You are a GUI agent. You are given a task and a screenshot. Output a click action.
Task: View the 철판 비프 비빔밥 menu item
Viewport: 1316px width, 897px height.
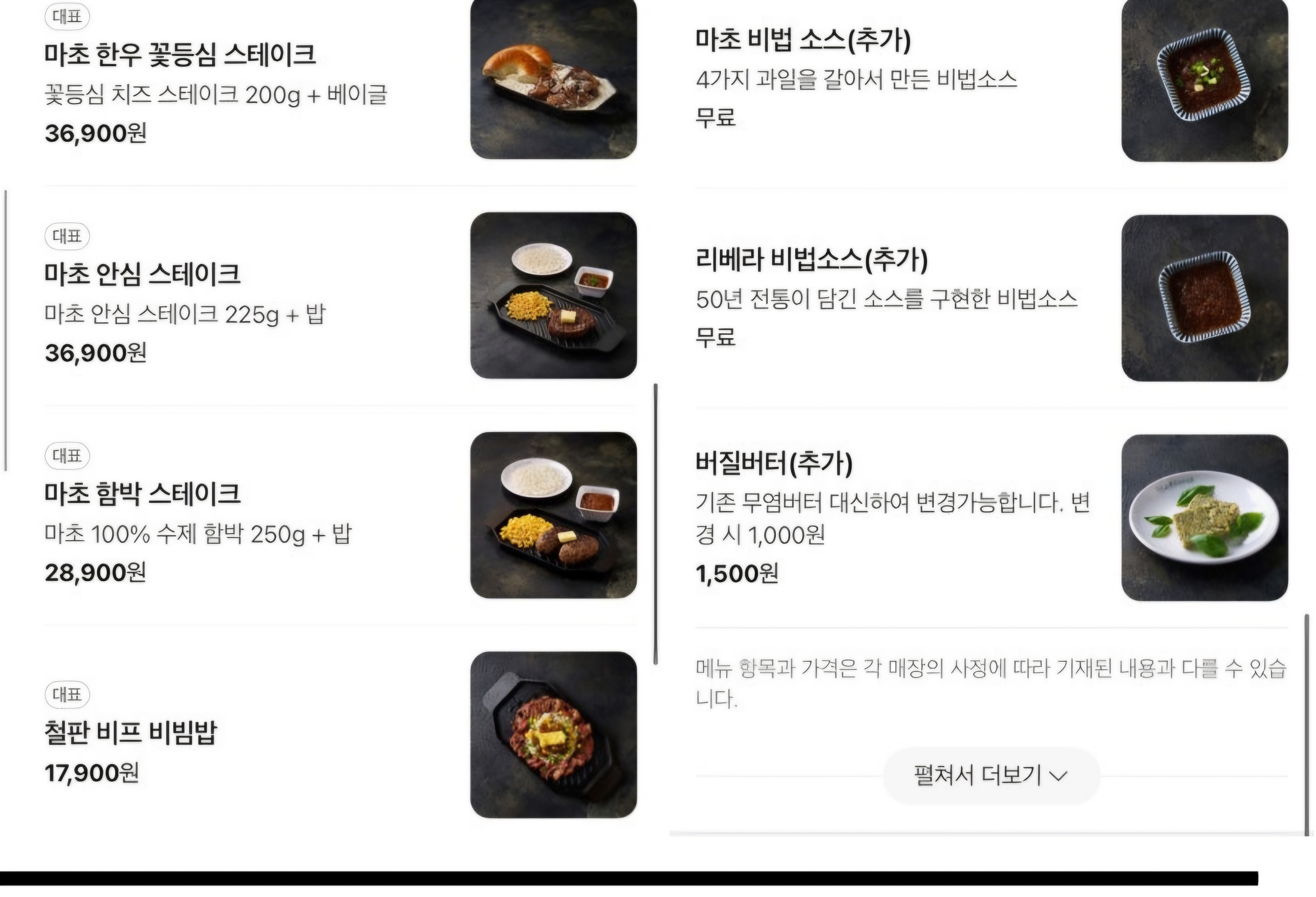pyautogui.click(x=340, y=734)
